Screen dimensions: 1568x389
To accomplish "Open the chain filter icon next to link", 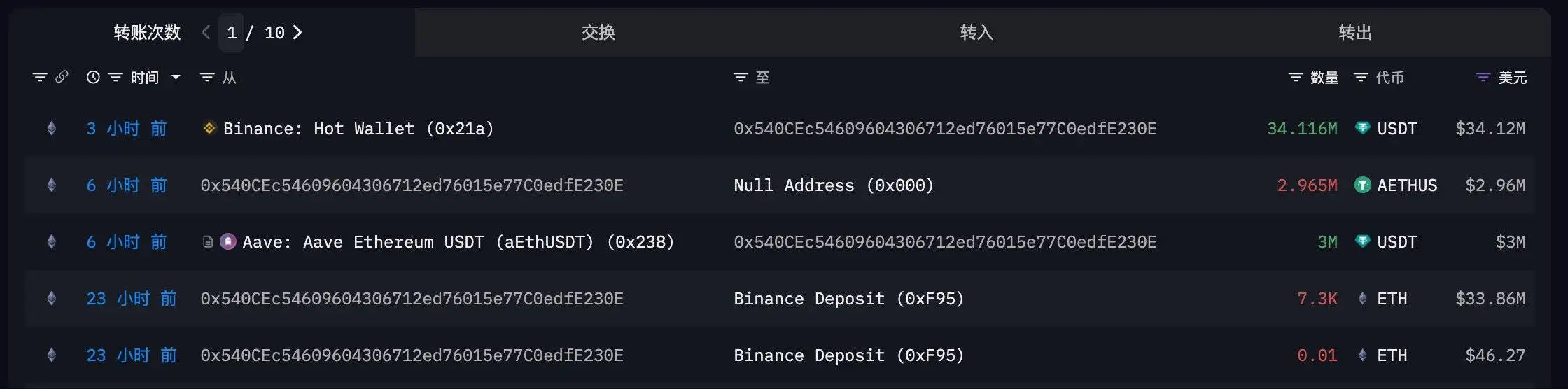I will click(x=40, y=77).
